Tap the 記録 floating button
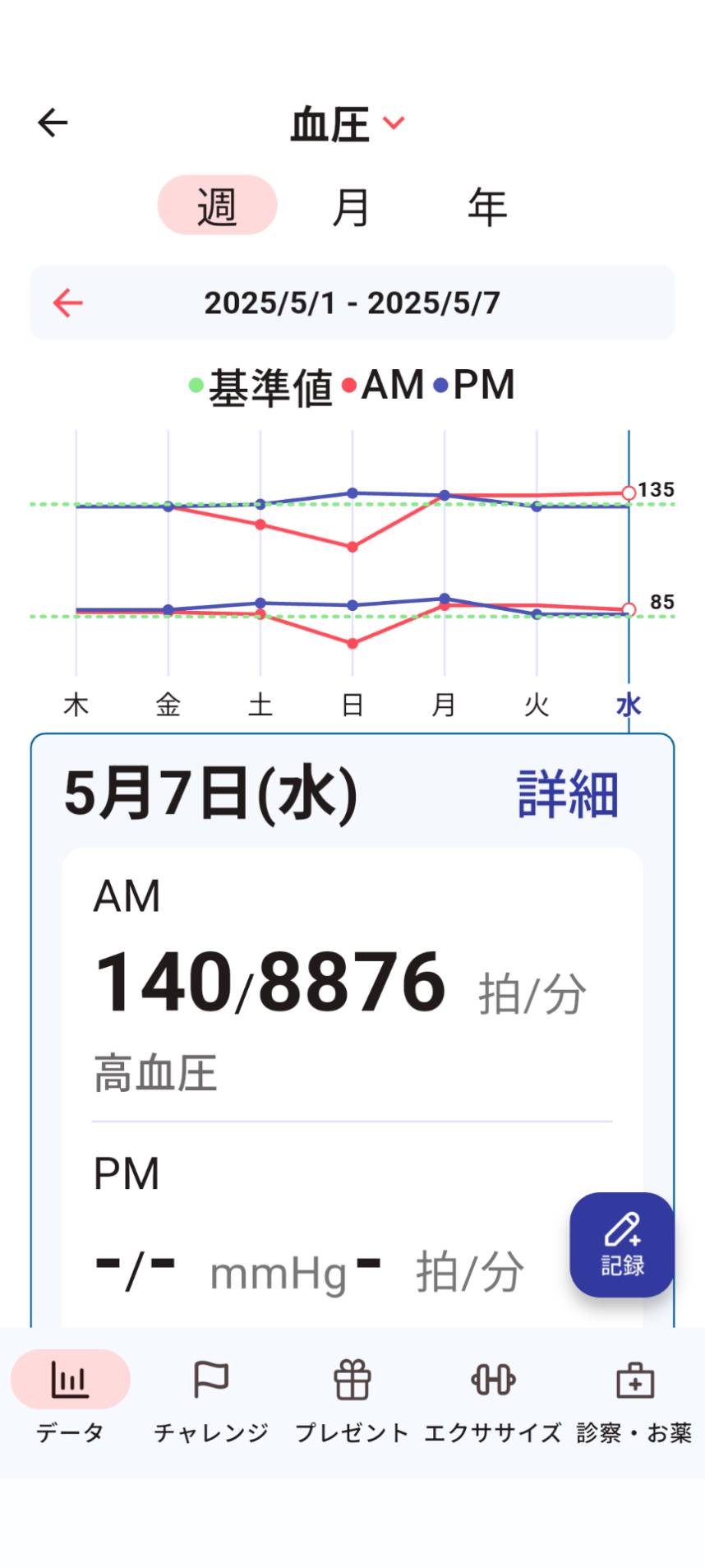Image resolution: width=705 pixels, height=1568 pixels. point(622,1244)
